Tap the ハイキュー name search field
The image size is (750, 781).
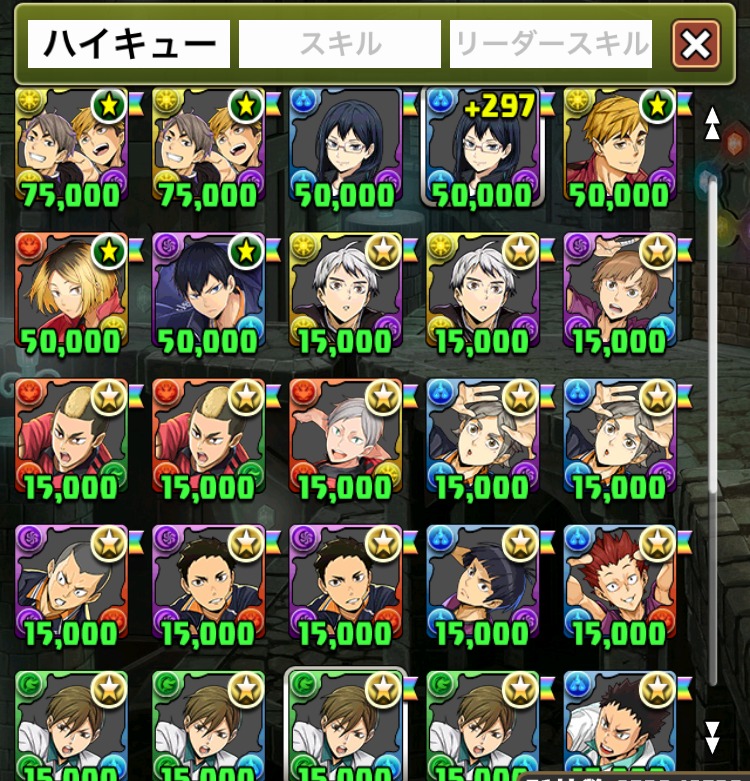[129, 44]
